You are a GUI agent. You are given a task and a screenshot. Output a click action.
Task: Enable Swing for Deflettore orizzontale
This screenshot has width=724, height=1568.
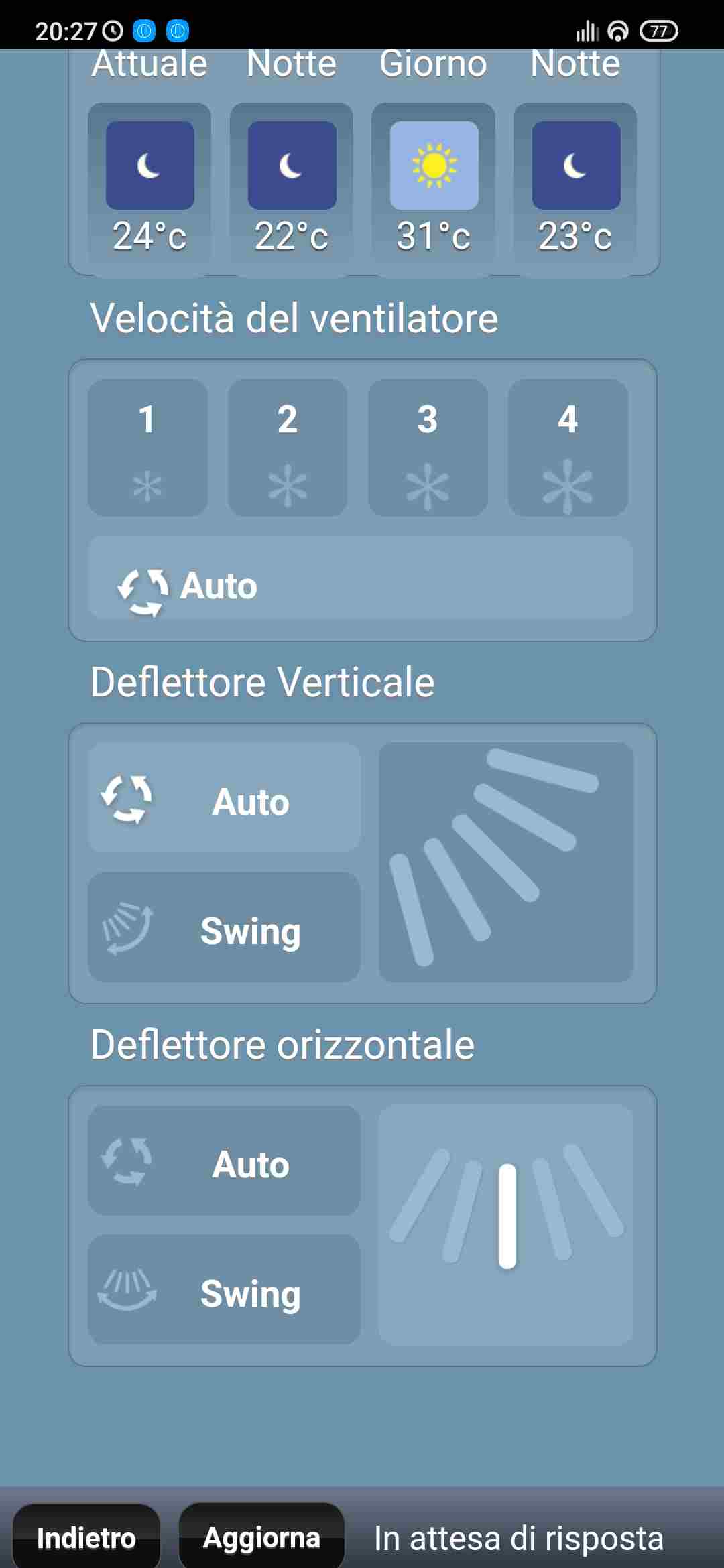(x=224, y=1289)
